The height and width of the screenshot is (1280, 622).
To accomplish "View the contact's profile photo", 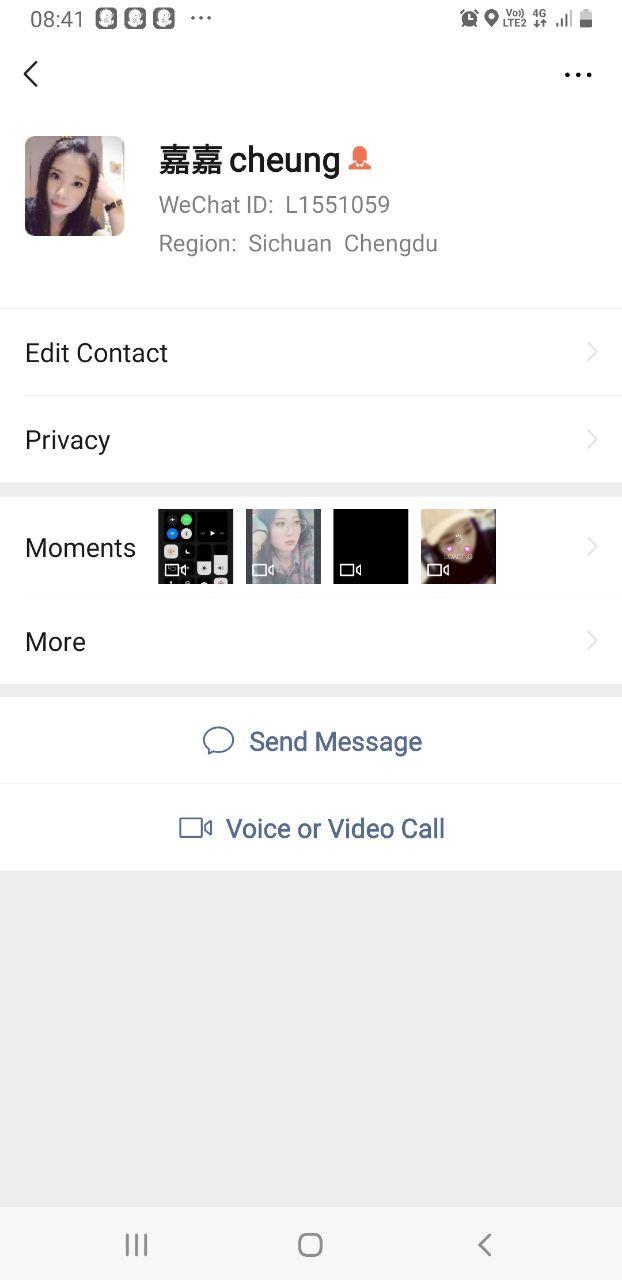I will pos(75,186).
